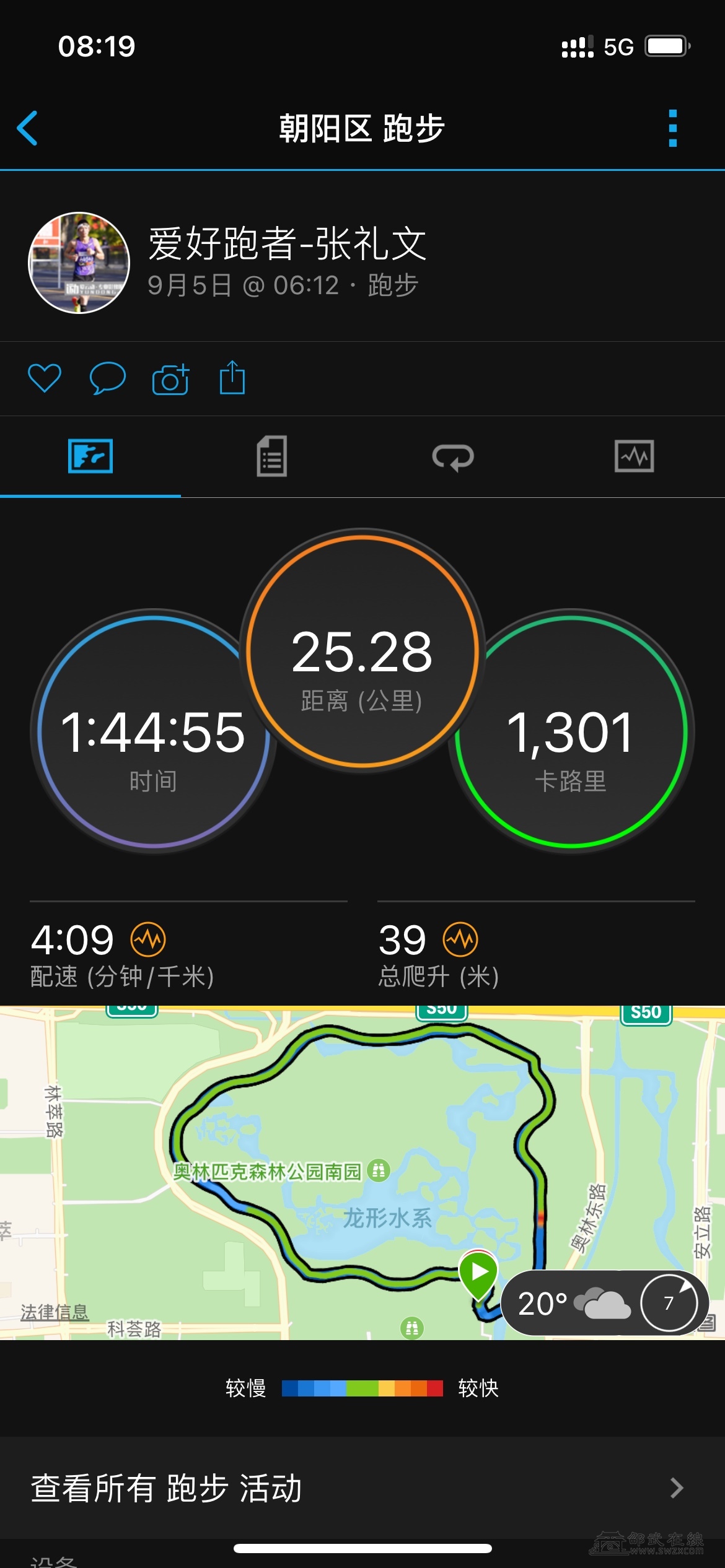Add a photo to the activity
This screenshot has width=725, height=1568.
170,379
